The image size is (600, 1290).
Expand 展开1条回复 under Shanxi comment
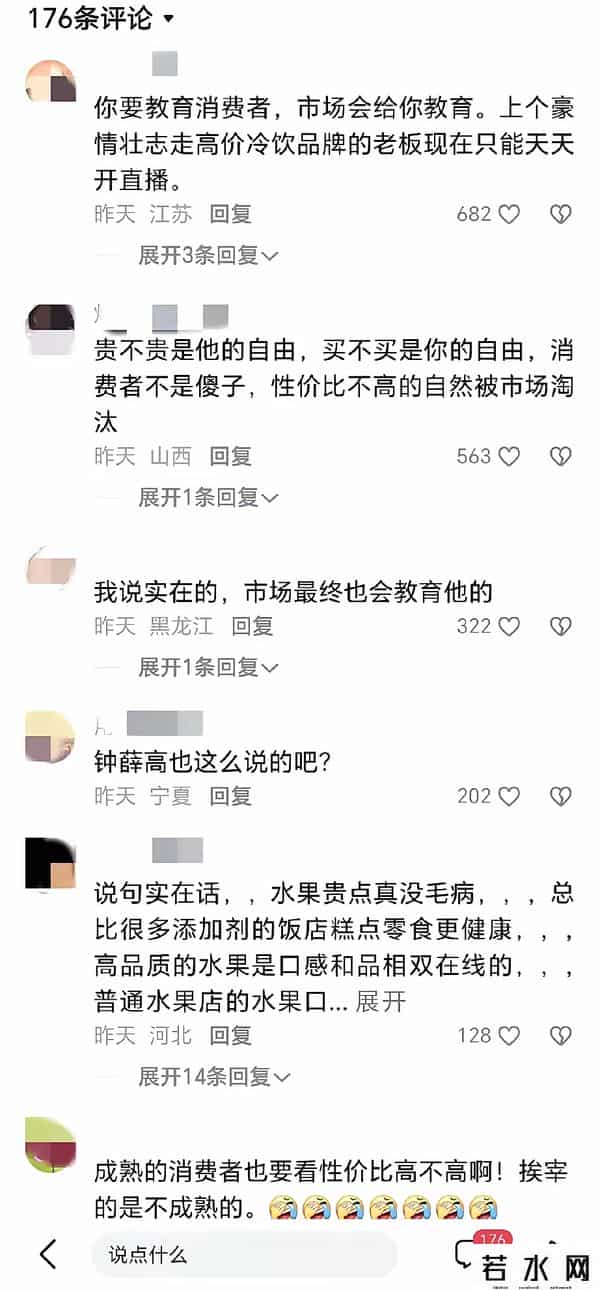click(x=208, y=497)
